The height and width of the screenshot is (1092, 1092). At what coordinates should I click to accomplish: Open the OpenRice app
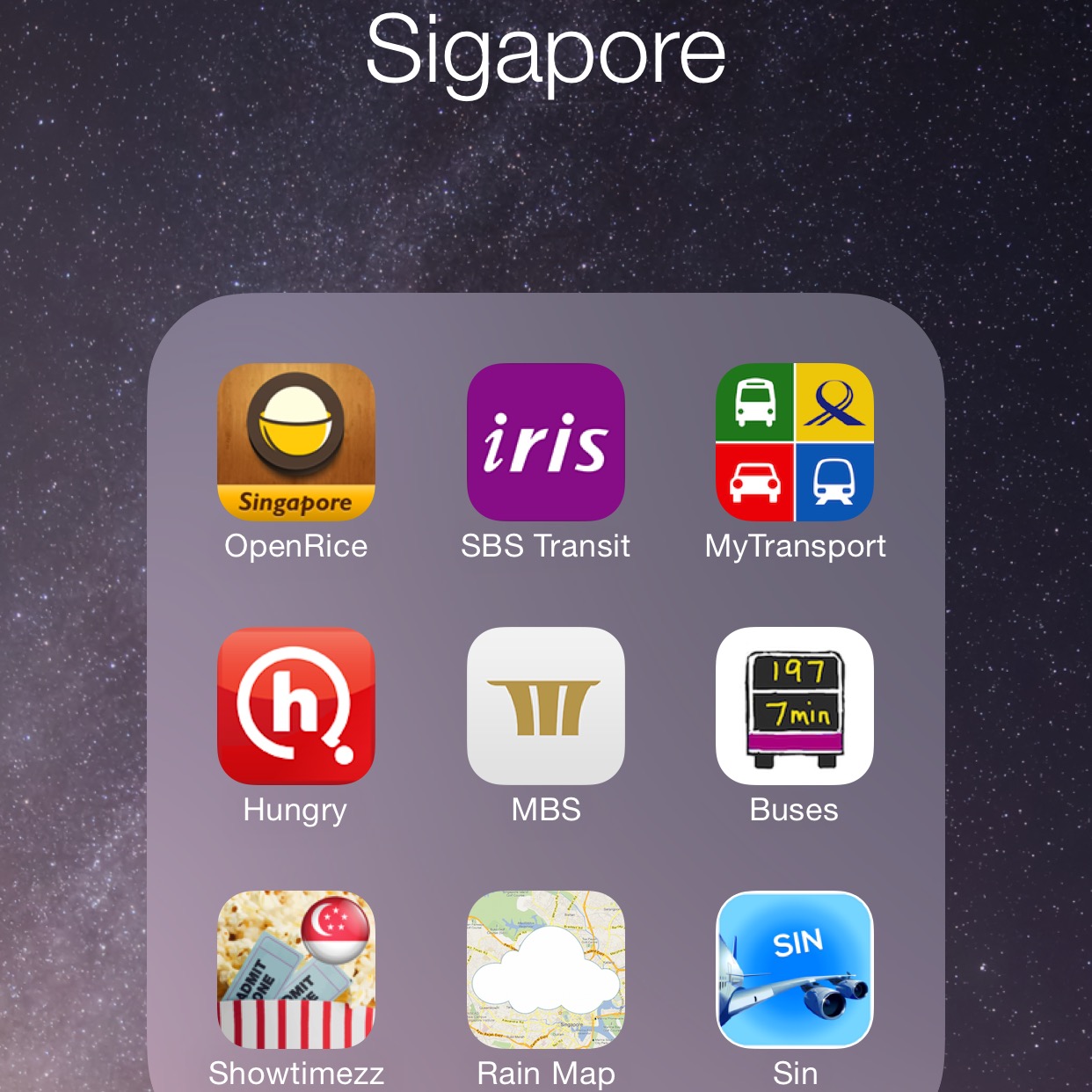(x=295, y=441)
